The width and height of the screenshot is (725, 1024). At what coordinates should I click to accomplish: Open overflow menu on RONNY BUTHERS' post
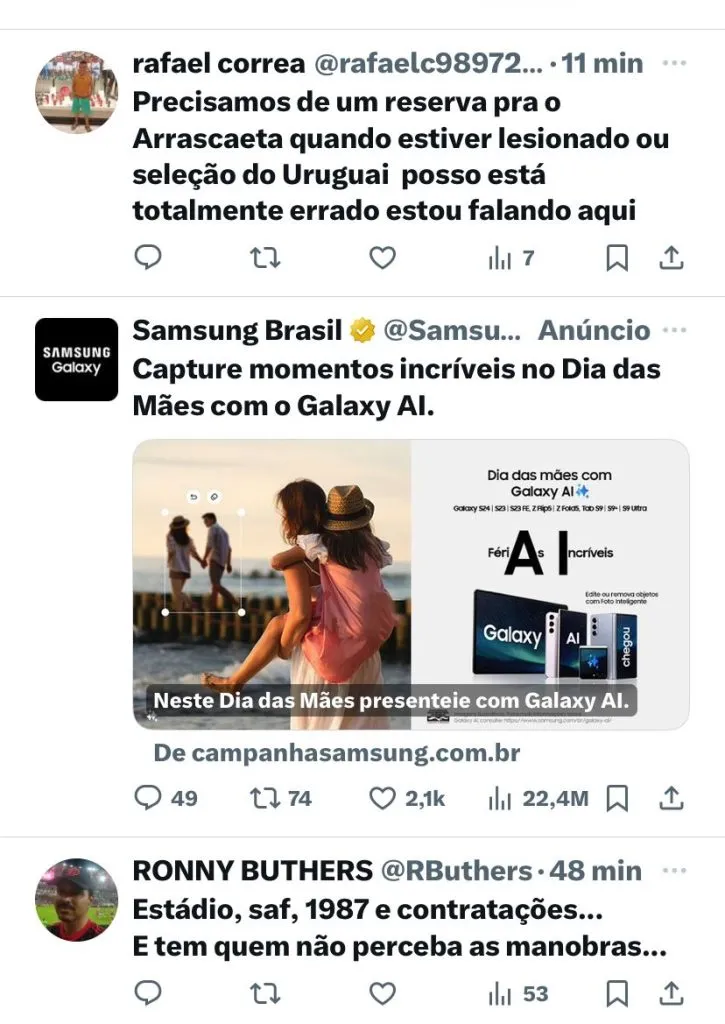click(x=675, y=870)
